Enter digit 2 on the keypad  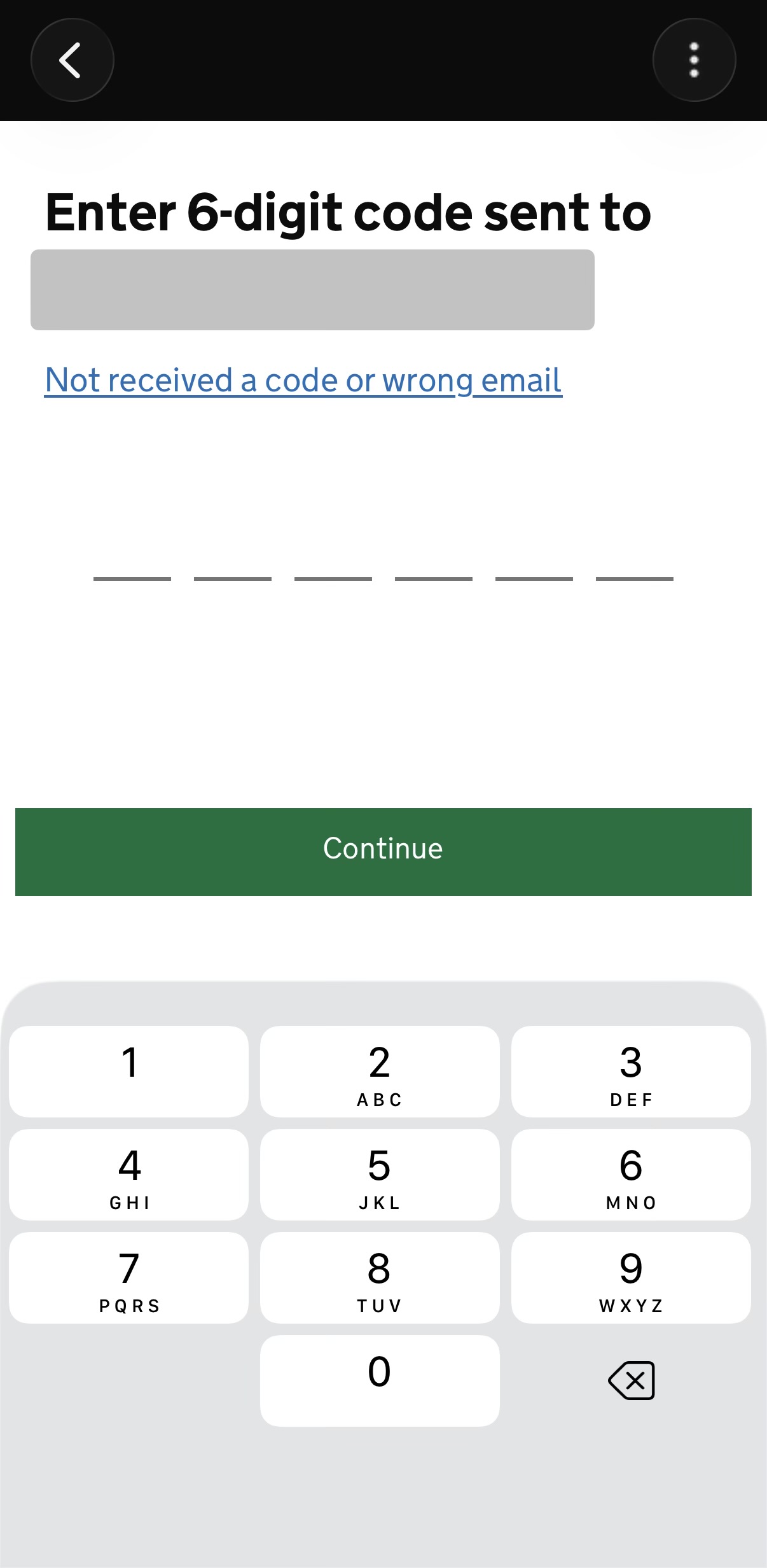pyautogui.click(x=380, y=1071)
